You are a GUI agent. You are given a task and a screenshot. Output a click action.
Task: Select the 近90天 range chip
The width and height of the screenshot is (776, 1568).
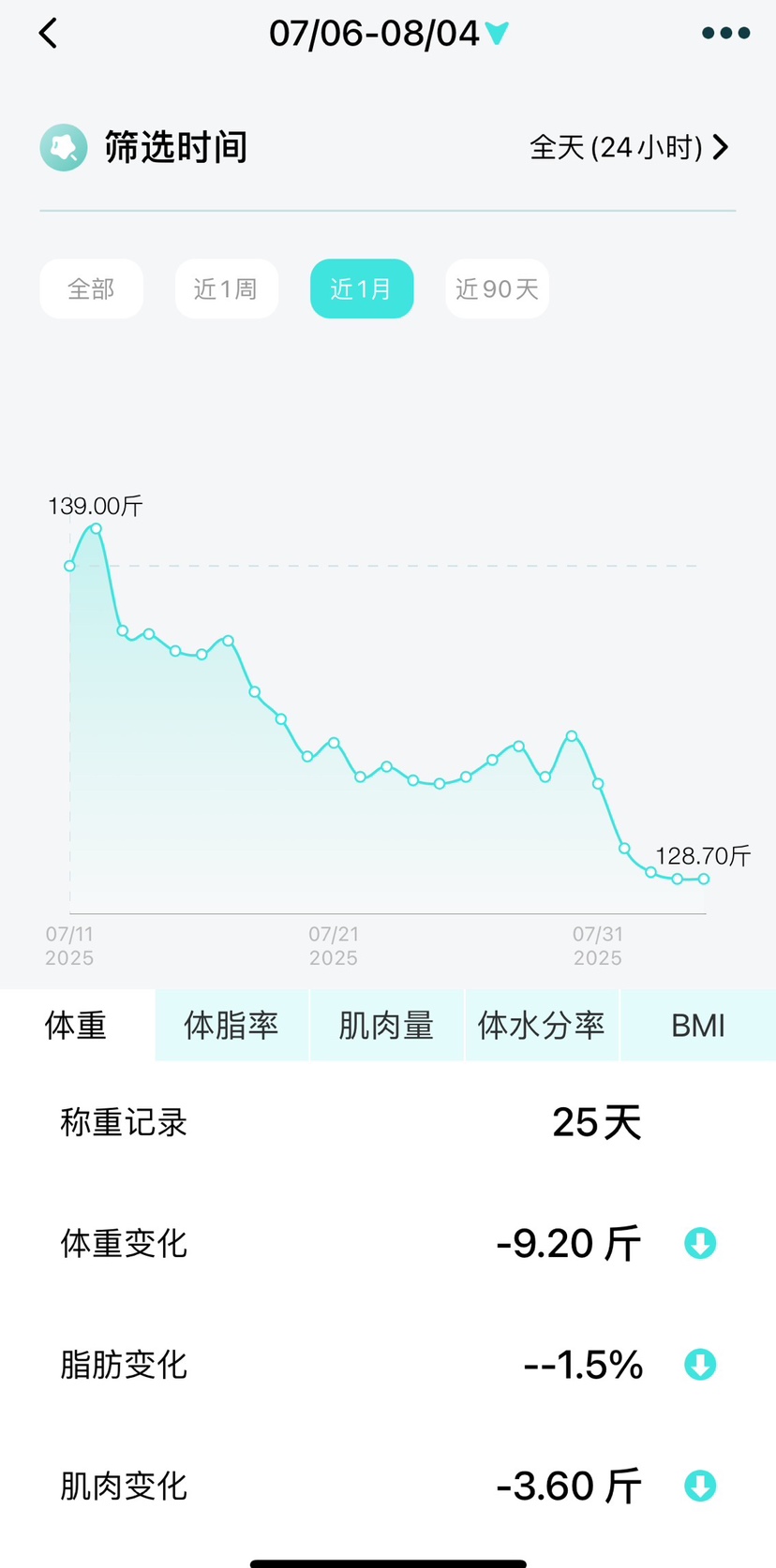pos(497,288)
